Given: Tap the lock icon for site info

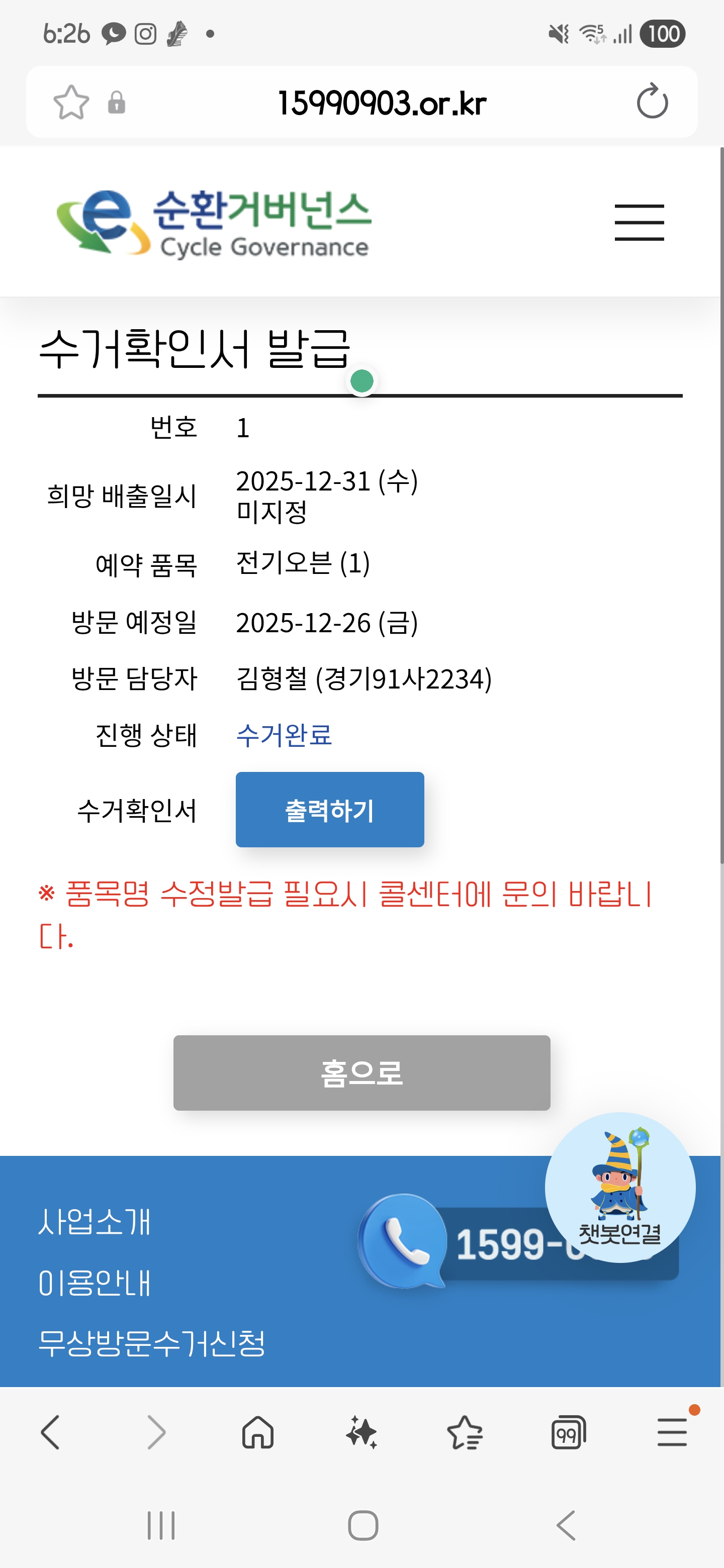Looking at the screenshot, I should click(x=116, y=102).
